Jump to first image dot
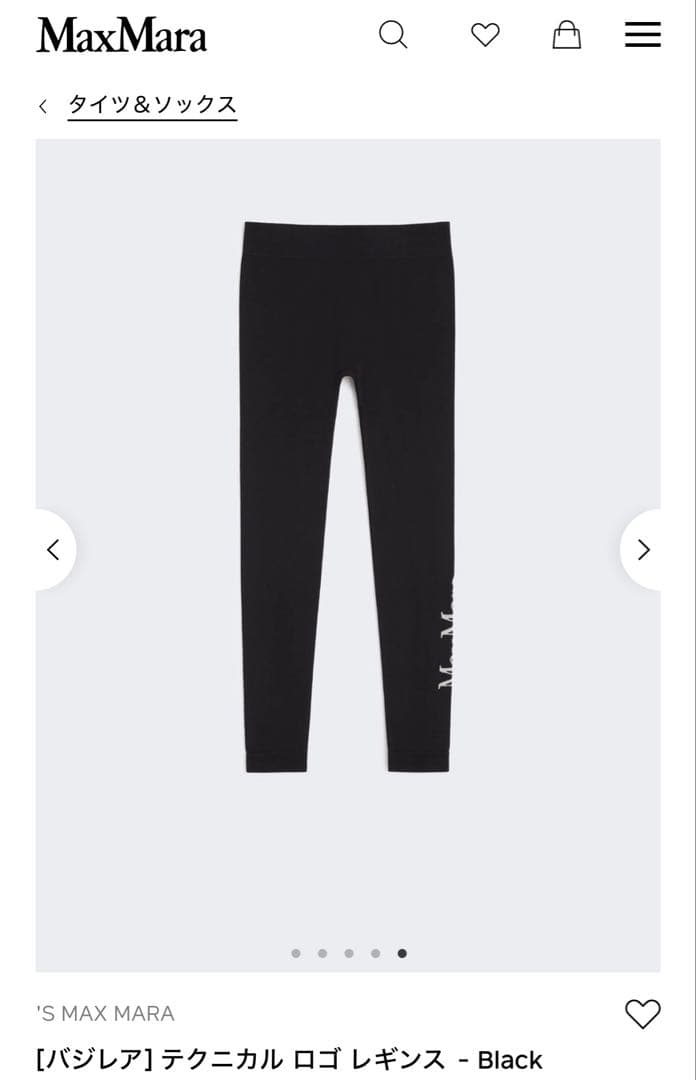Image resolution: width=696 pixels, height=1080 pixels. tap(296, 953)
